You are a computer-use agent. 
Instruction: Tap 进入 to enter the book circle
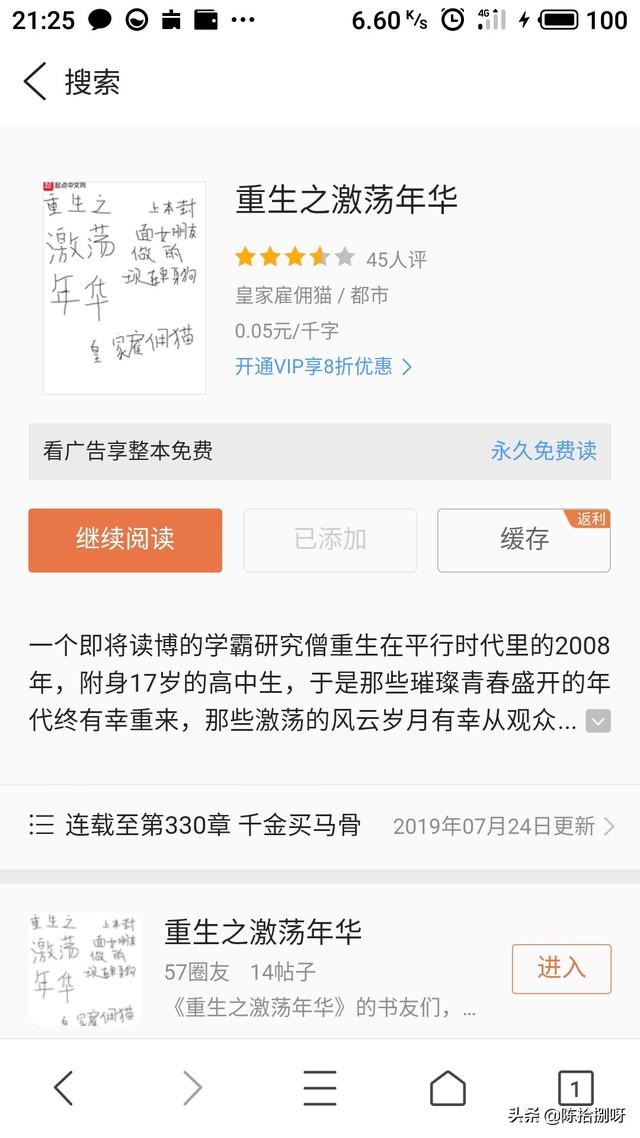pos(562,969)
